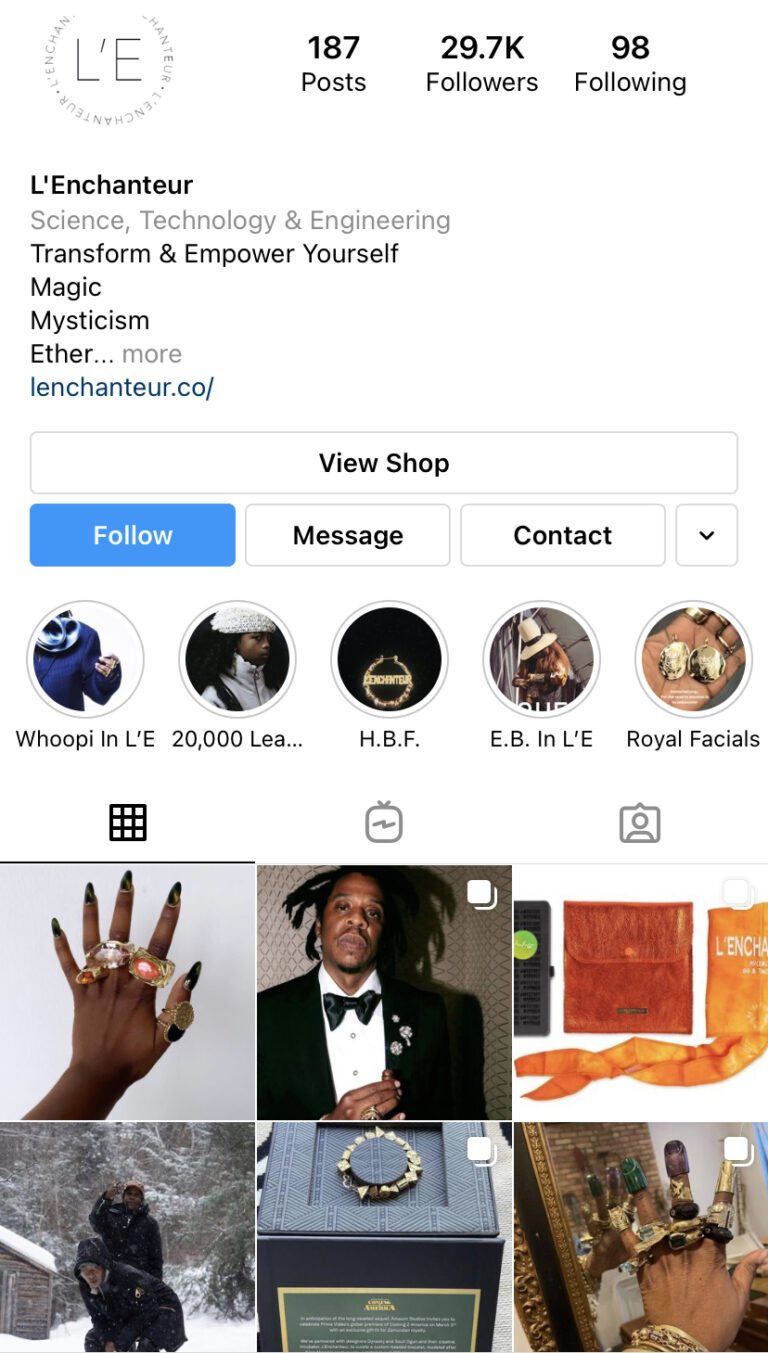This screenshot has height=1353, width=768.
Task: View the 29.7K Followers list
Action: click(x=481, y=64)
